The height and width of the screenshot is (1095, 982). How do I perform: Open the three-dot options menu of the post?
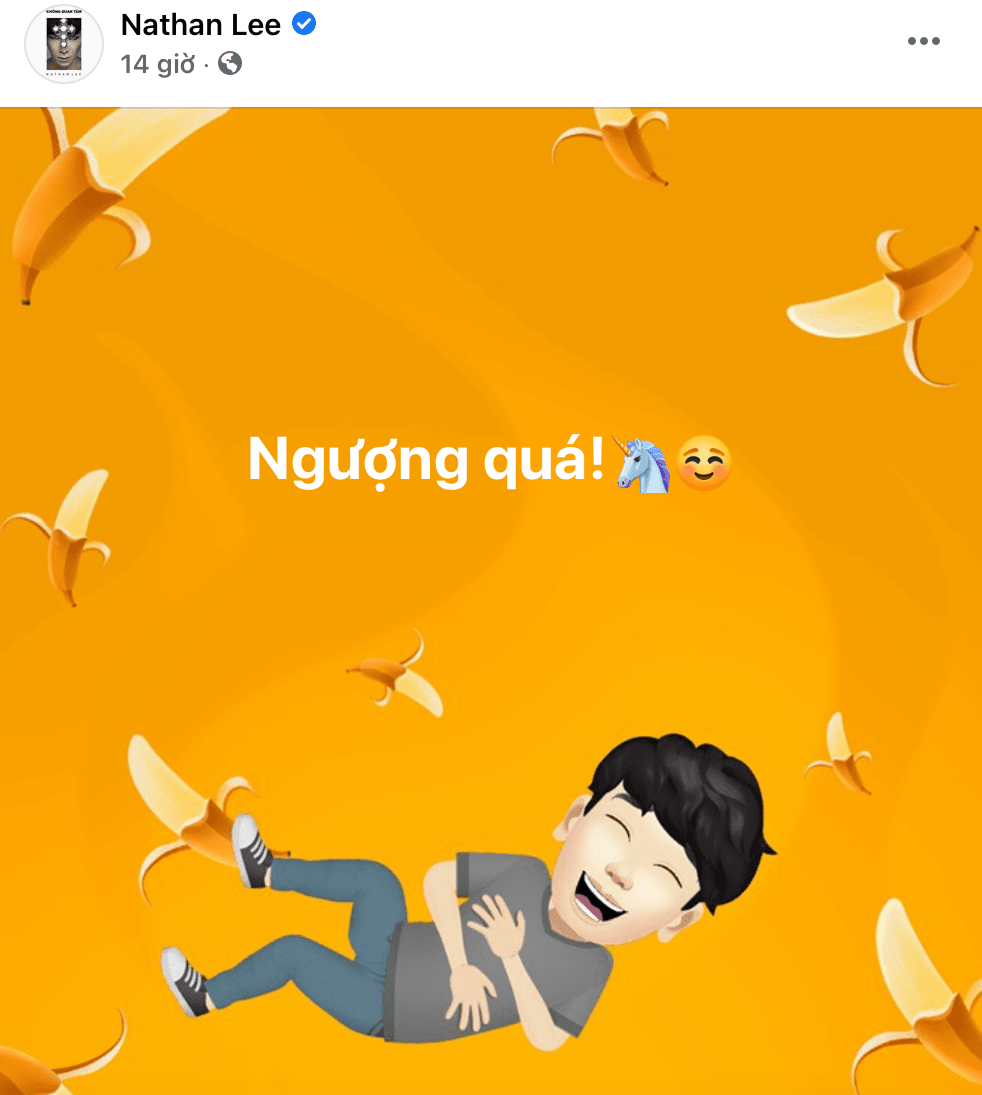[923, 40]
